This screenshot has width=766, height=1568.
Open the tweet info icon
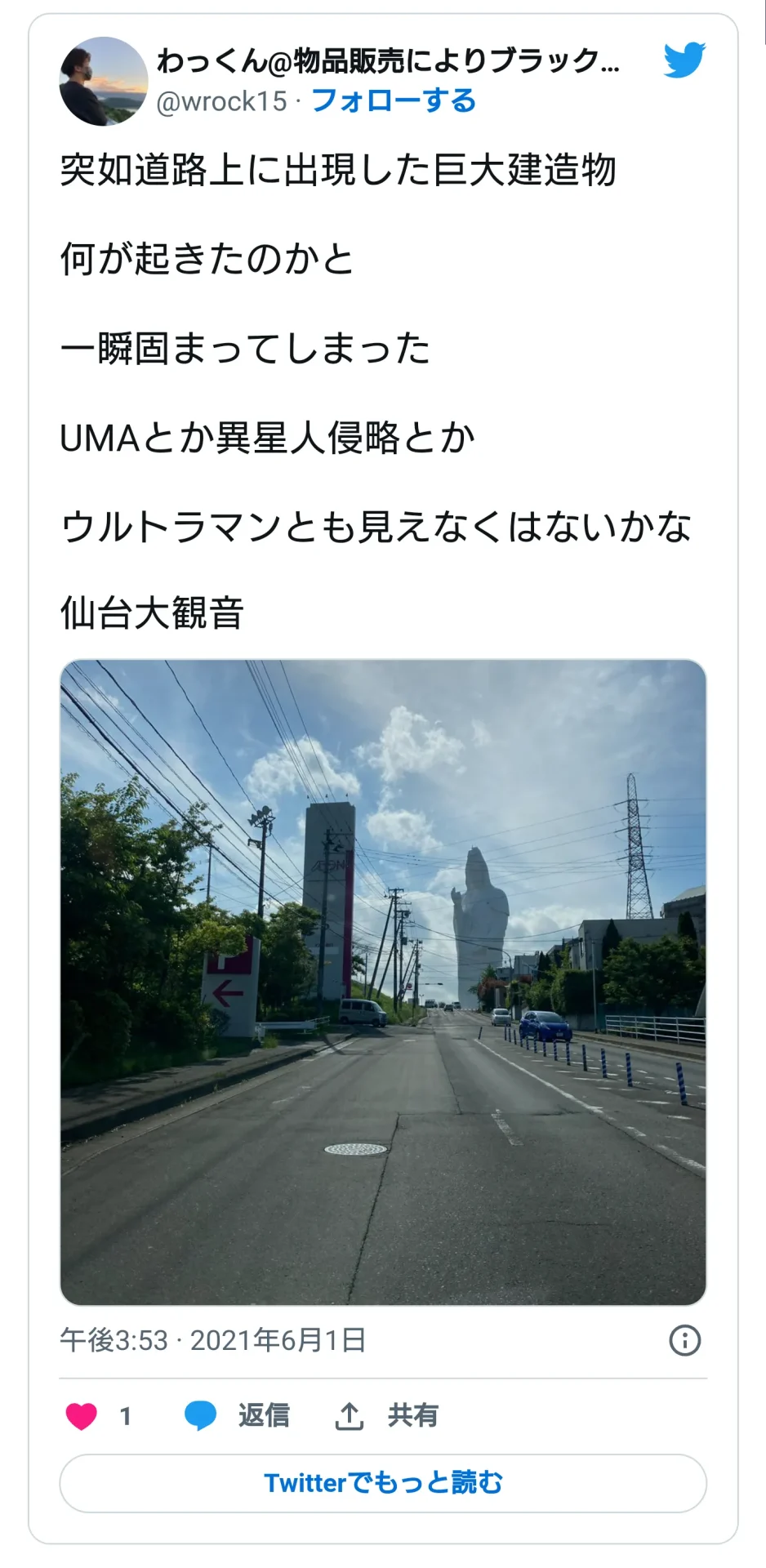(x=684, y=1340)
